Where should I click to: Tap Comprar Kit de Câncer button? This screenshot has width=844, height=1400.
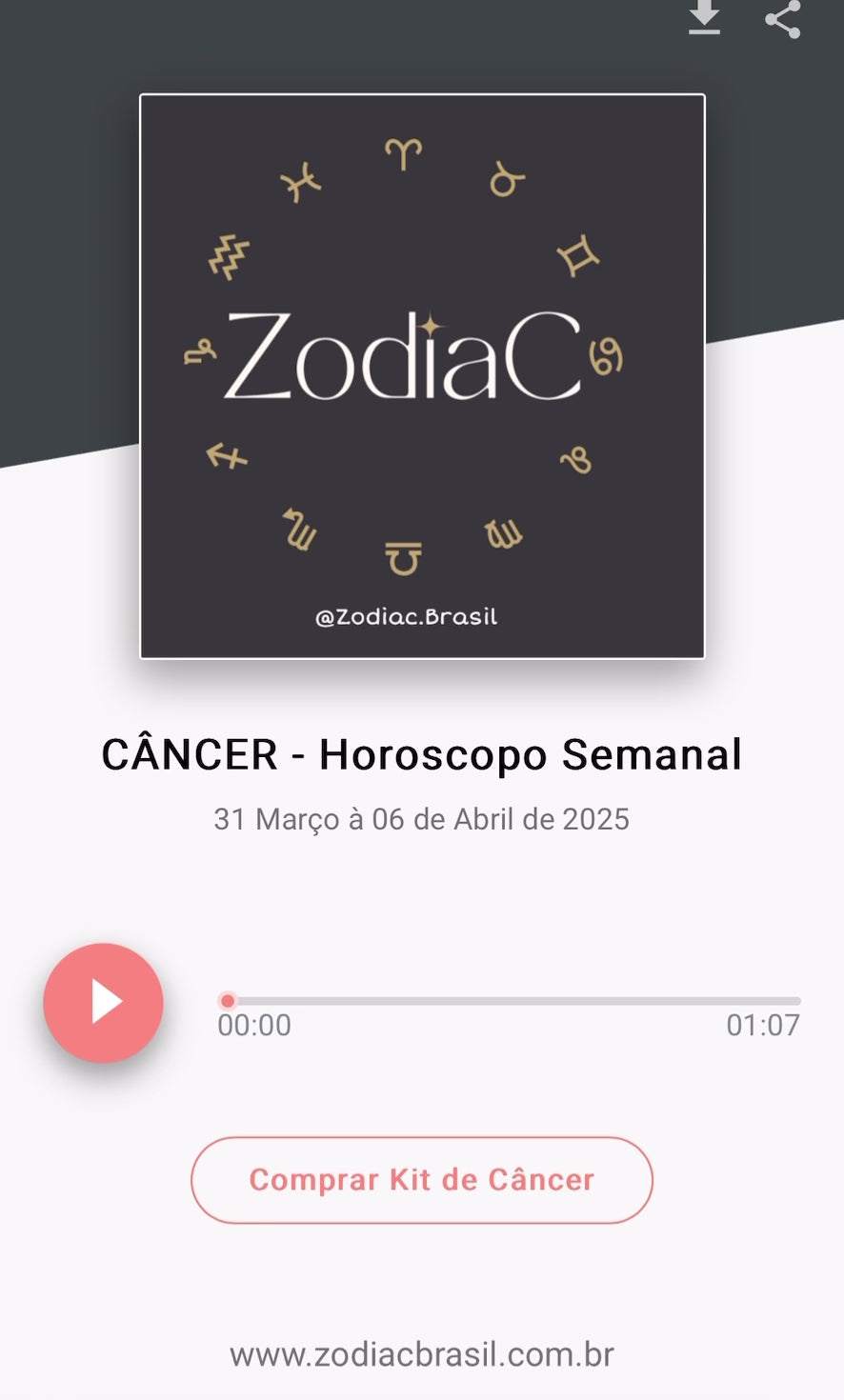(422, 1180)
